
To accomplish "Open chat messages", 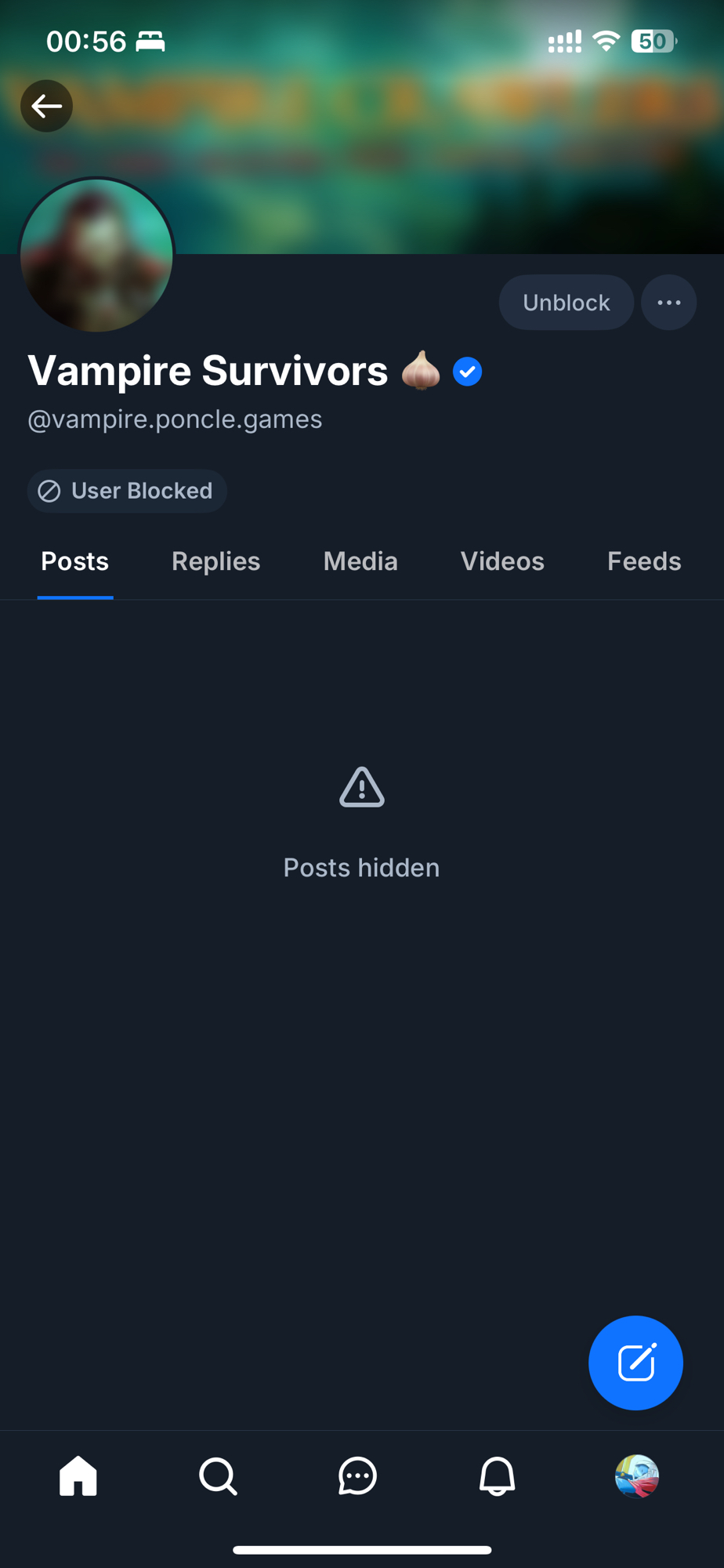I will pyautogui.click(x=357, y=1476).
